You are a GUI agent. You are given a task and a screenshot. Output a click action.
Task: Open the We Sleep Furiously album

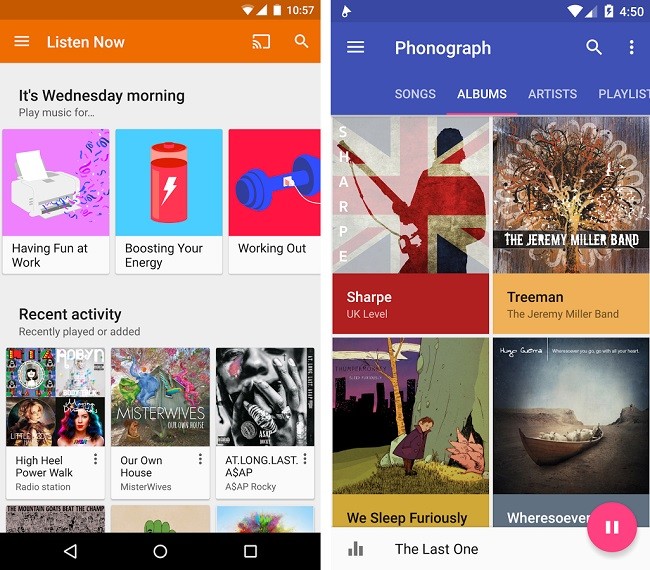click(x=411, y=430)
